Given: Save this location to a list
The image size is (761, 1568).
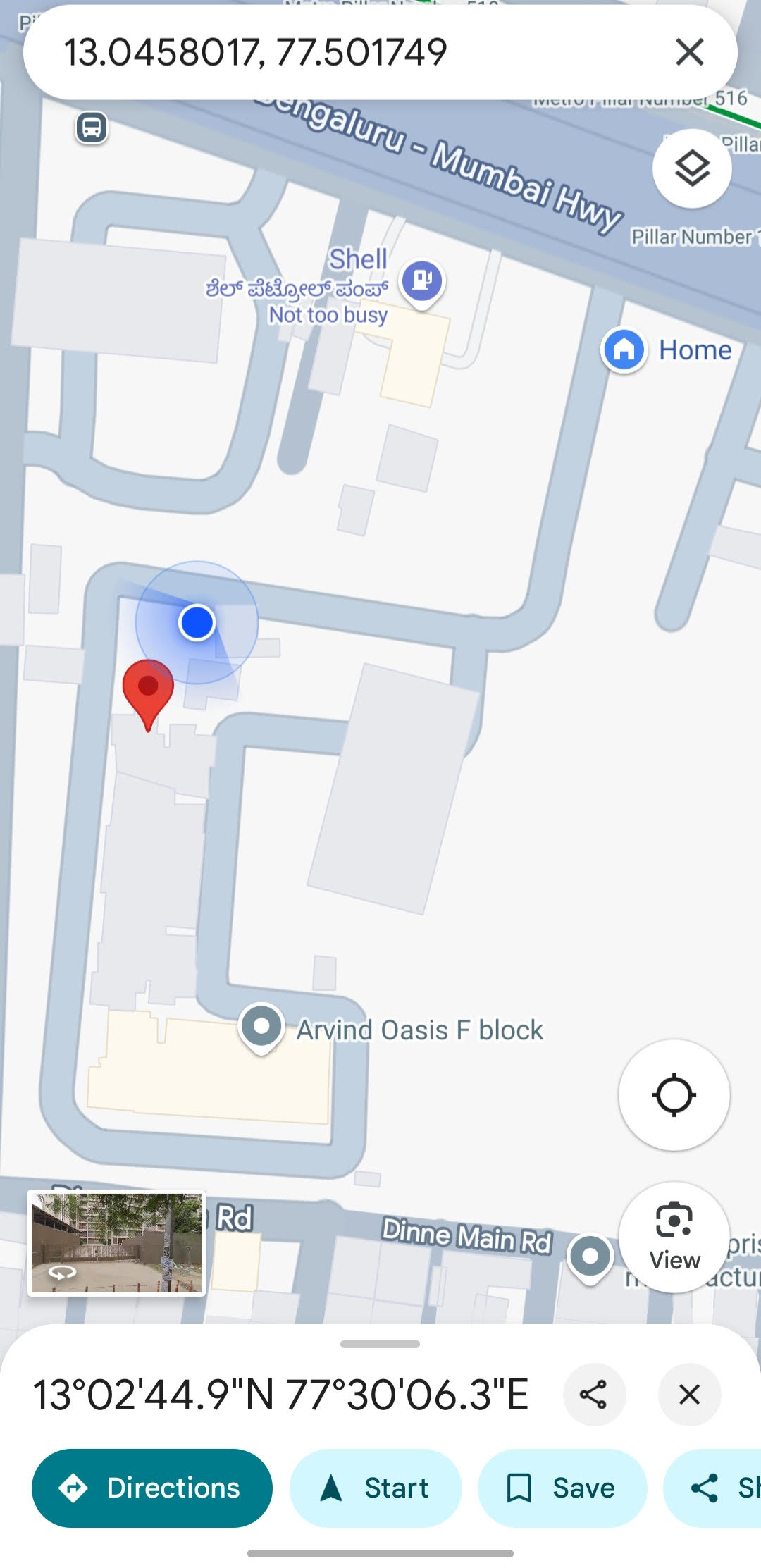Looking at the screenshot, I should coord(562,1488).
